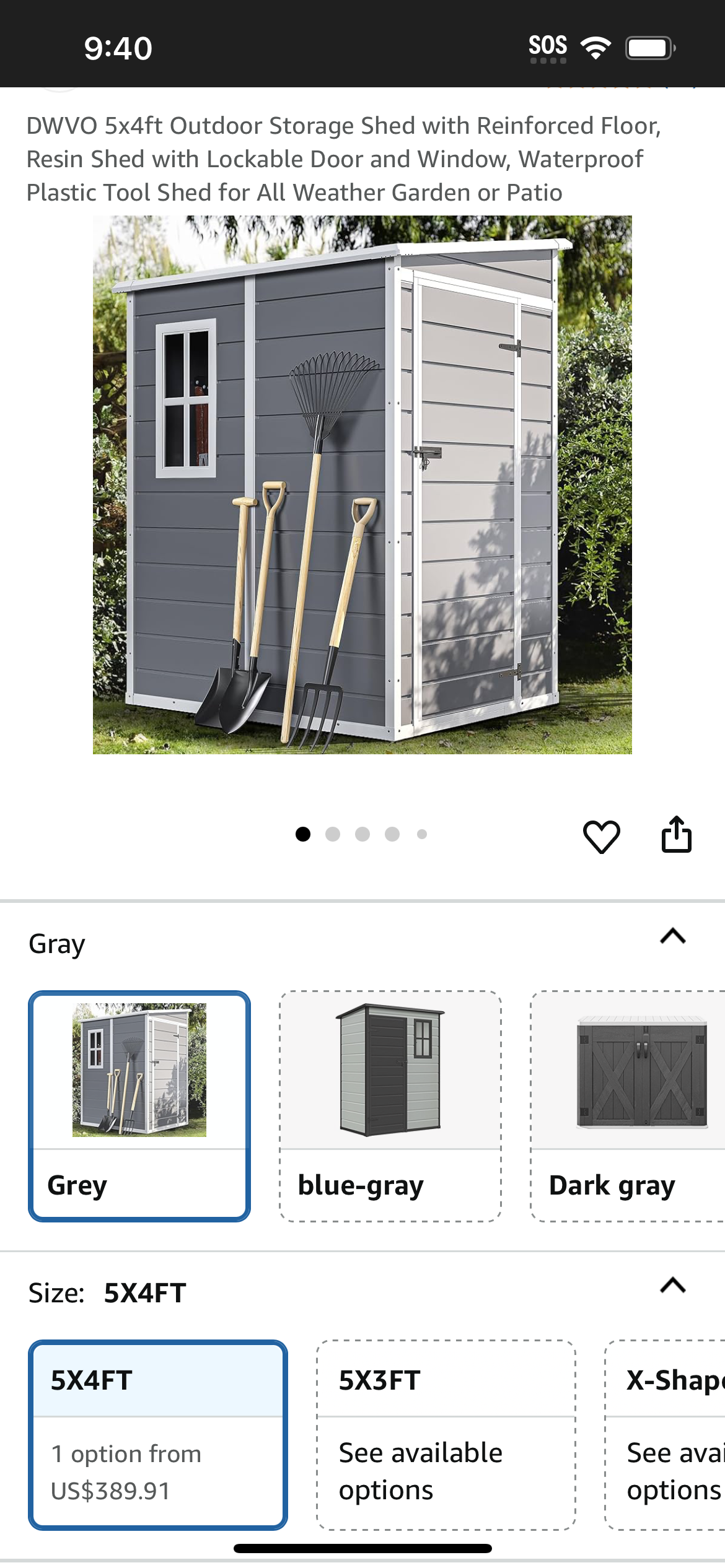Image resolution: width=725 pixels, height=1568 pixels.
Task: Jump to second image via page dot
Action: [333, 834]
